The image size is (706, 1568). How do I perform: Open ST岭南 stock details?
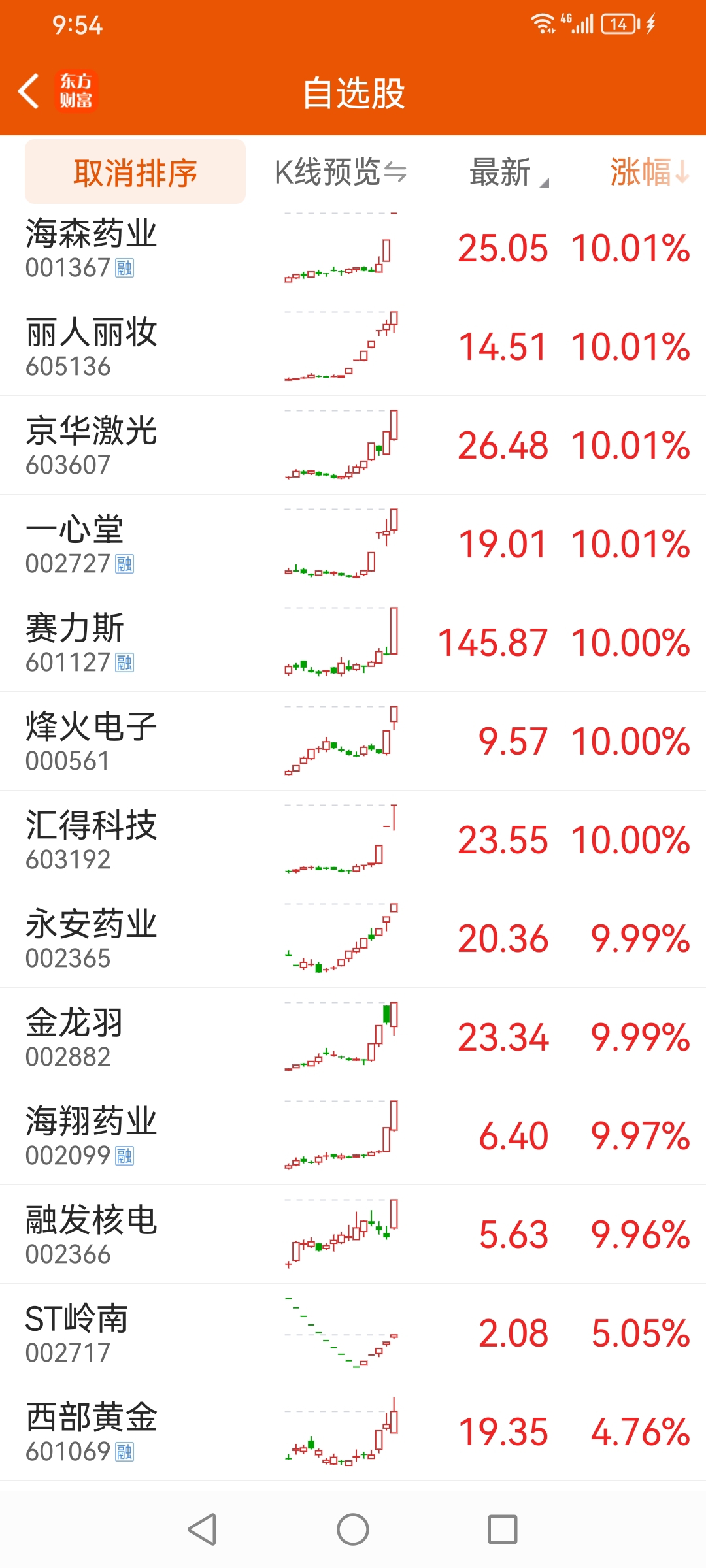pyautogui.click(x=353, y=1333)
